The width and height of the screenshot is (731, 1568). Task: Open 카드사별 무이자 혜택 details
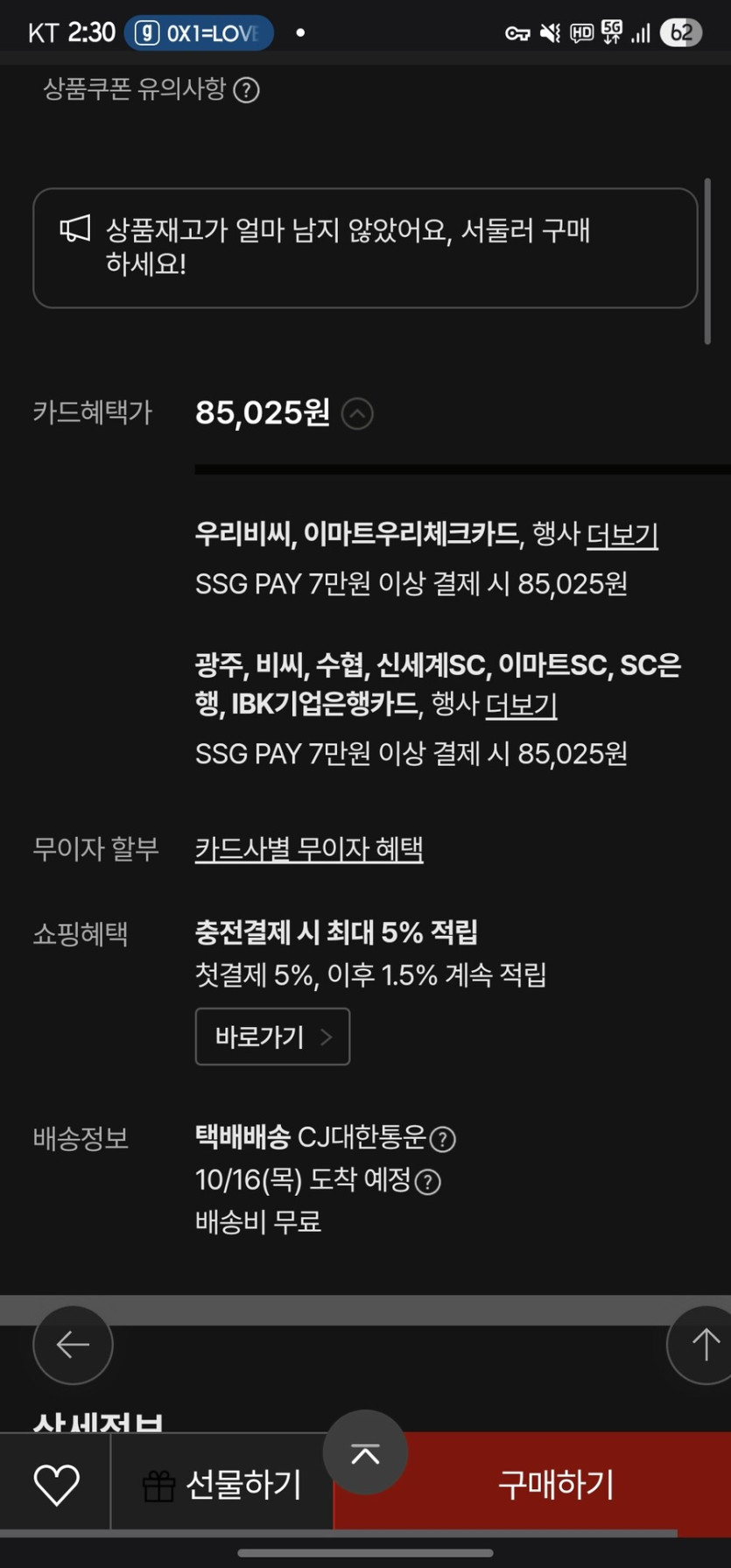[309, 847]
